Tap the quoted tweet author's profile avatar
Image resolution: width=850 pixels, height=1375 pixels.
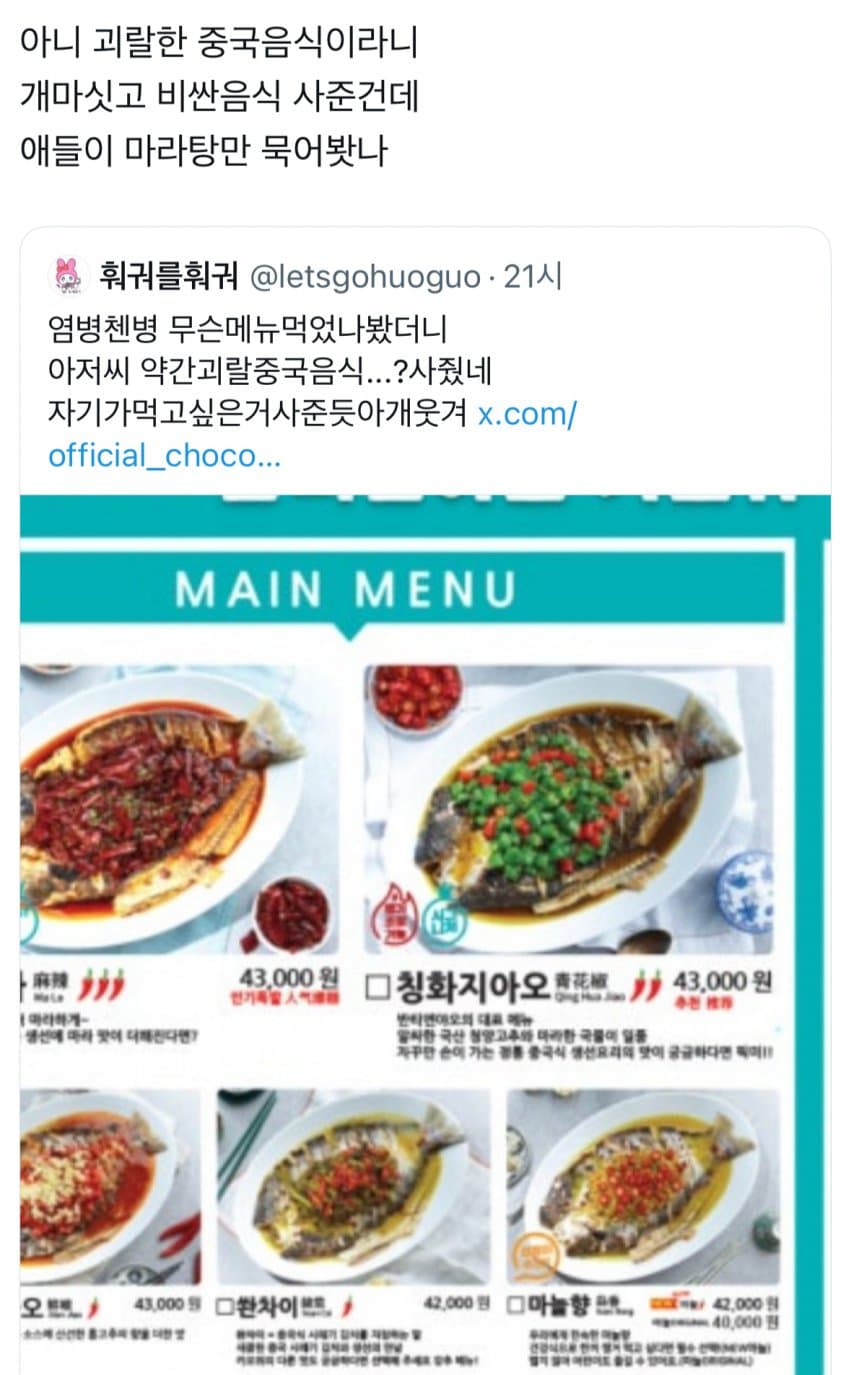click(69, 276)
